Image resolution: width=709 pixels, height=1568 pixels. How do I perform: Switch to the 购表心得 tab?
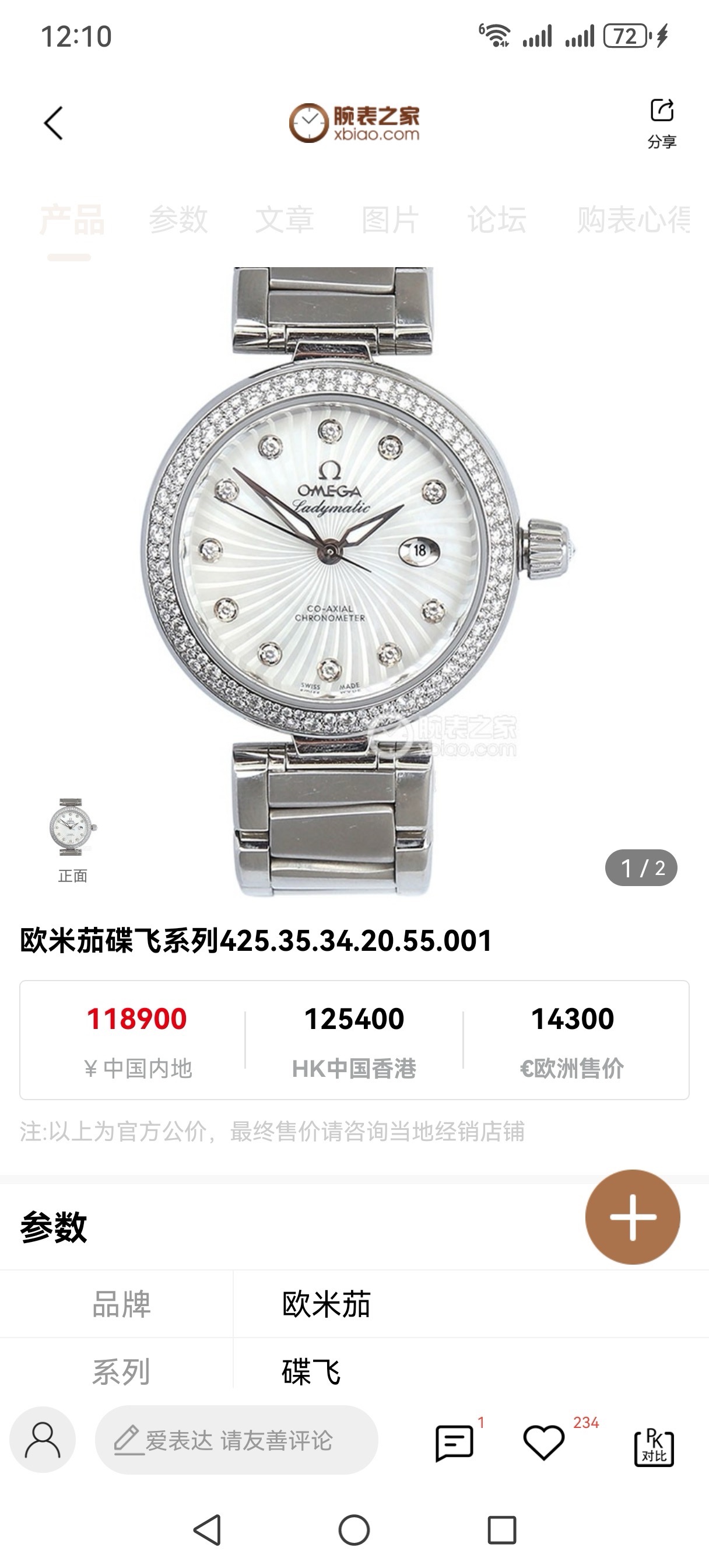pos(633,220)
